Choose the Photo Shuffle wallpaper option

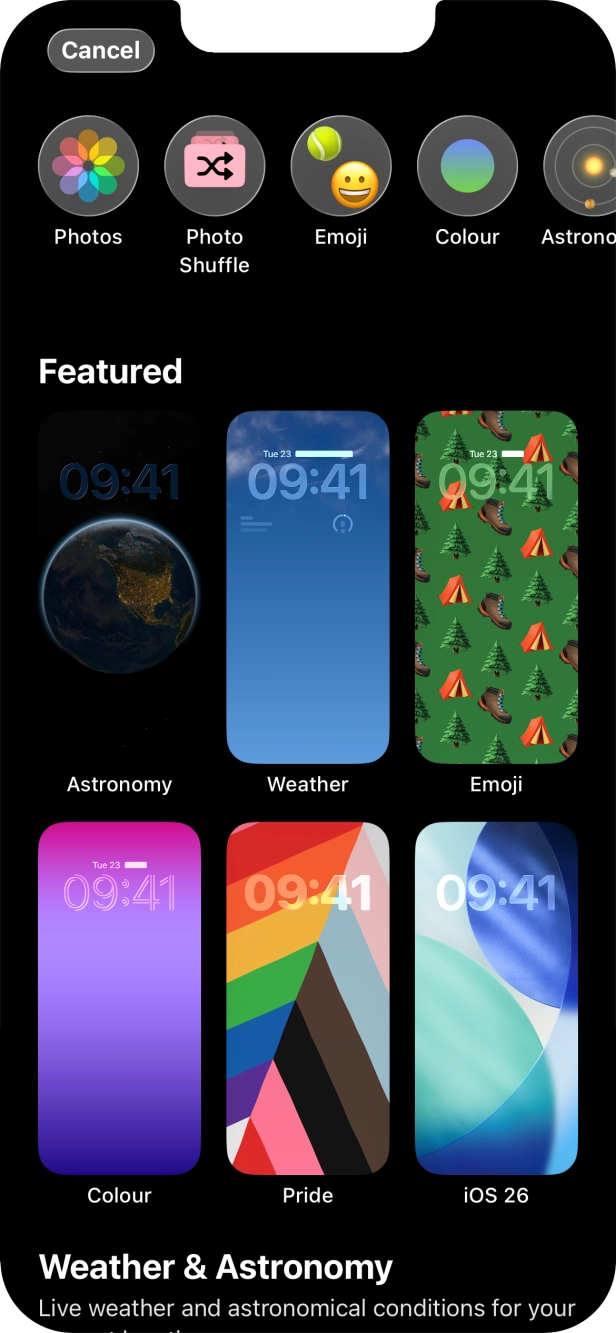click(x=214, y=166)
